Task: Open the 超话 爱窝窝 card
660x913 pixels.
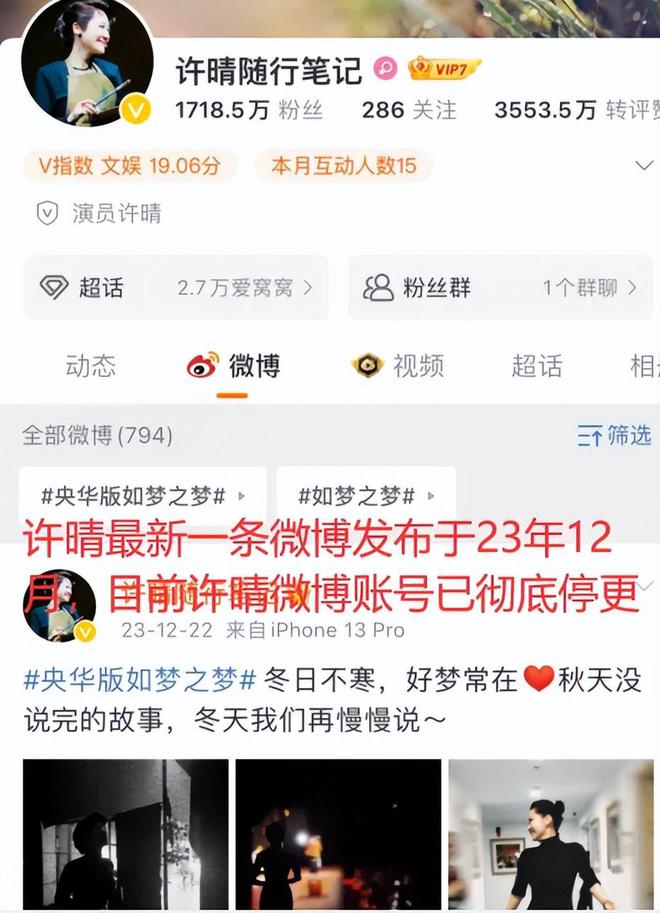Action: 176,288
